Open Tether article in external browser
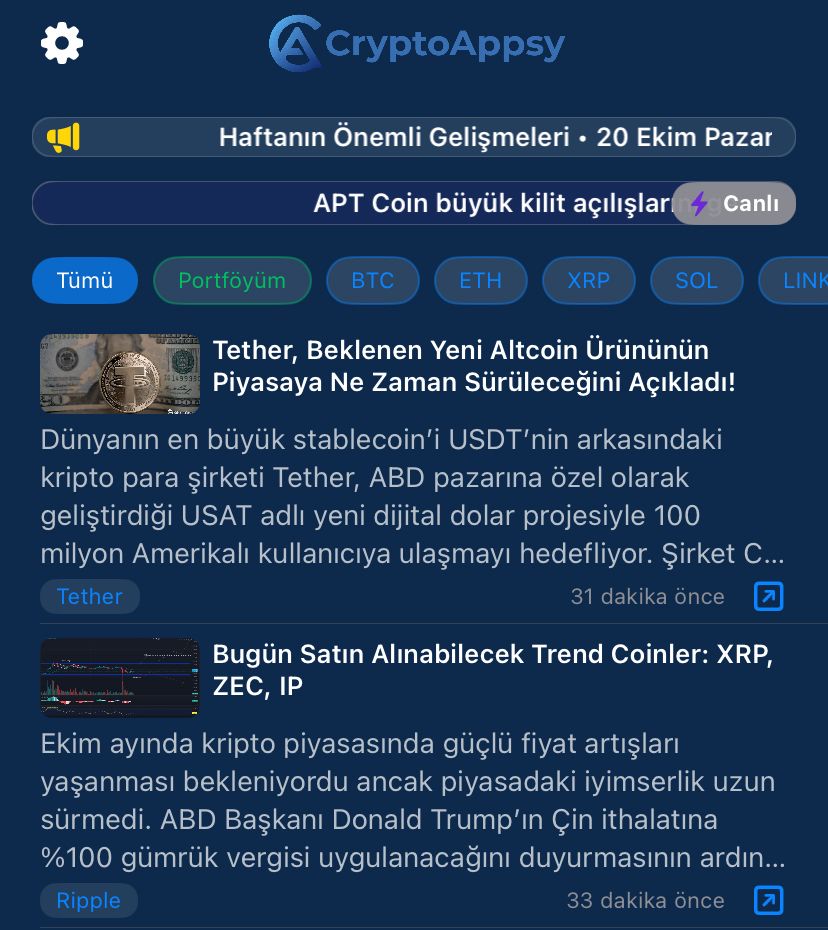The height and width of the screenshot is (930, 828). point(768,597)
